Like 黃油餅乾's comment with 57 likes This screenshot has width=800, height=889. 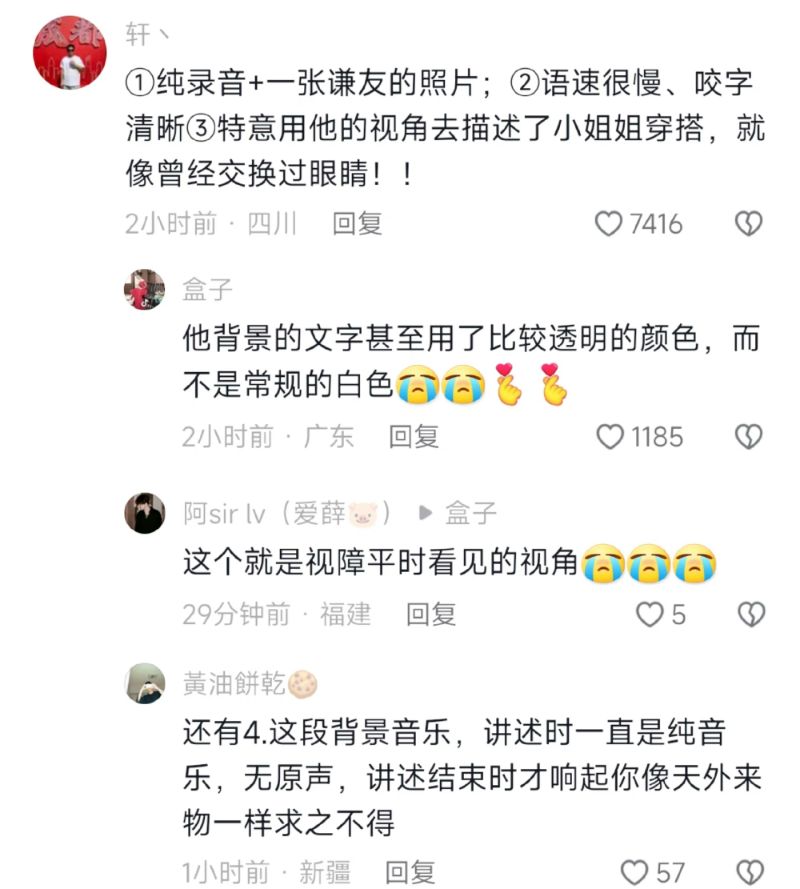tap(635, 871)
